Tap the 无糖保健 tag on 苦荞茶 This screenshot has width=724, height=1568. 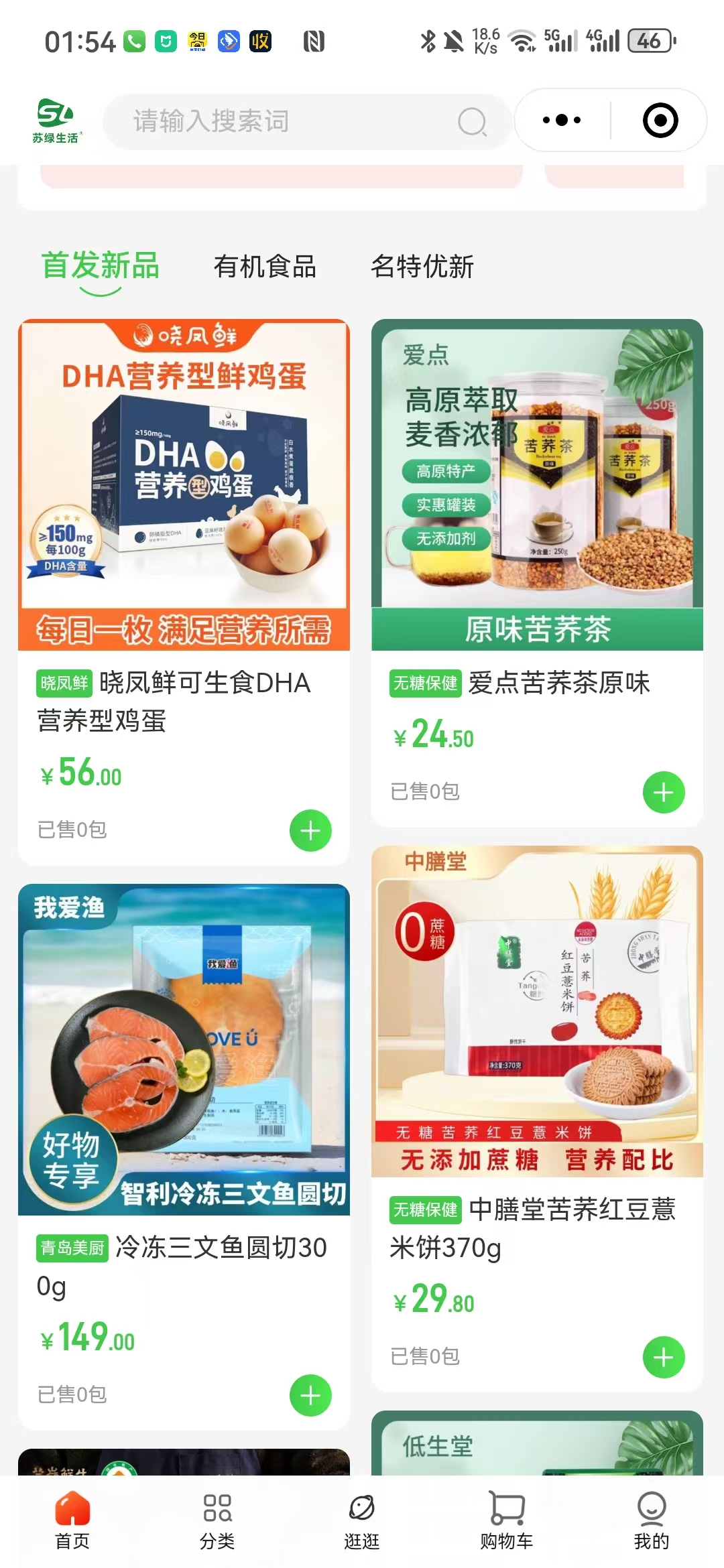coord(425,683)
